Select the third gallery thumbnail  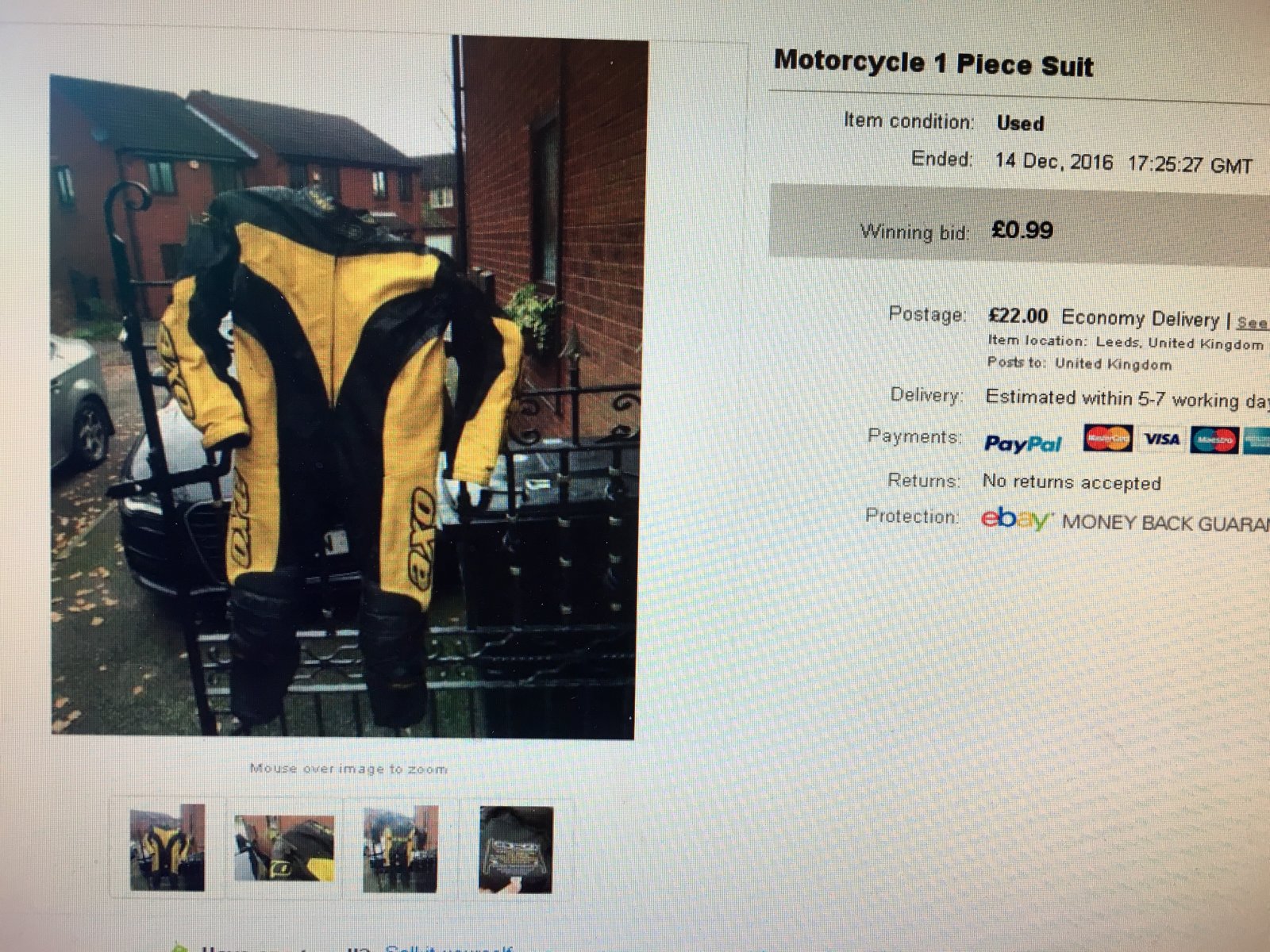tap(399, 849)
